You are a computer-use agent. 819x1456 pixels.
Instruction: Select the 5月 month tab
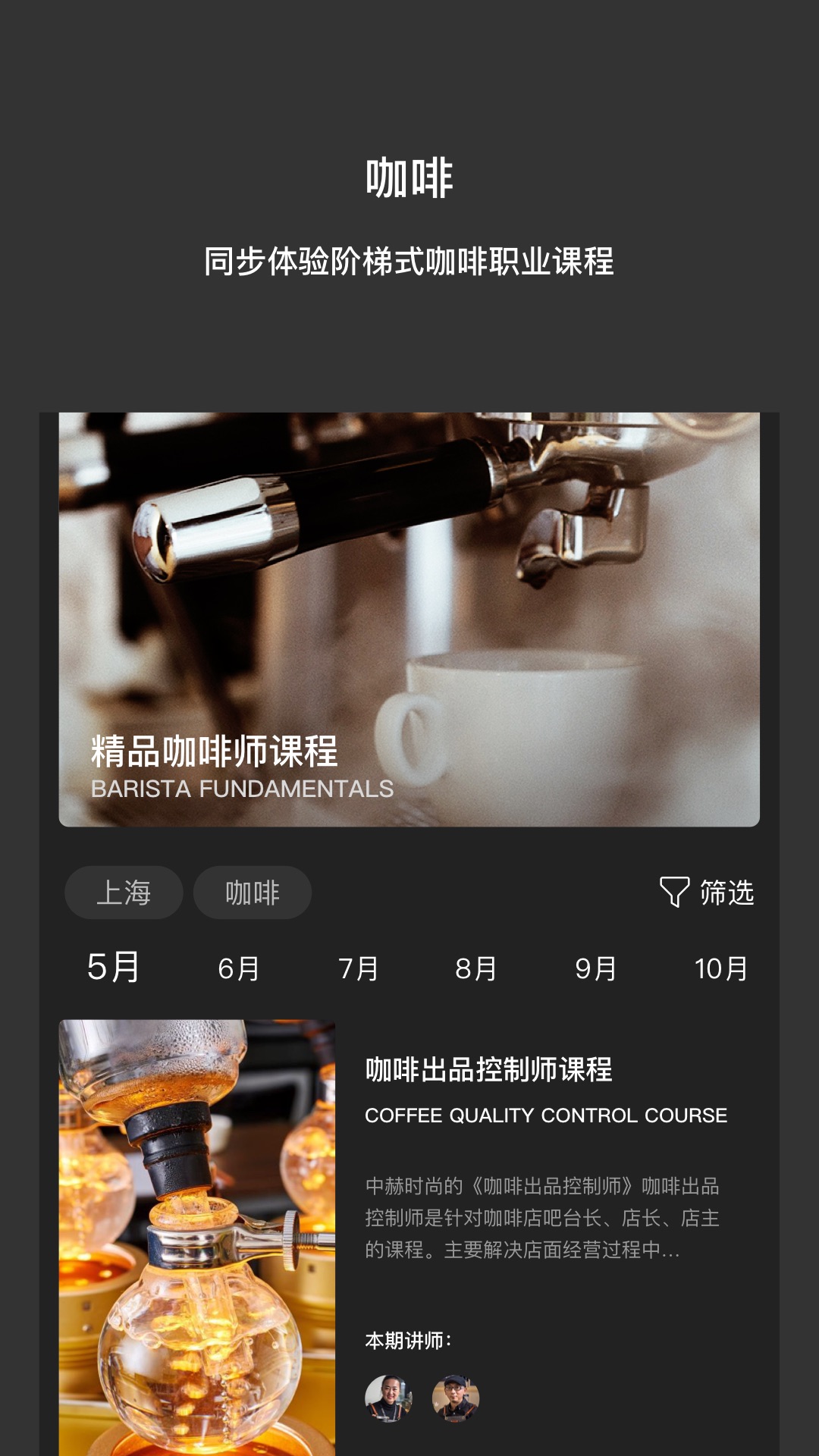point(114,968)
